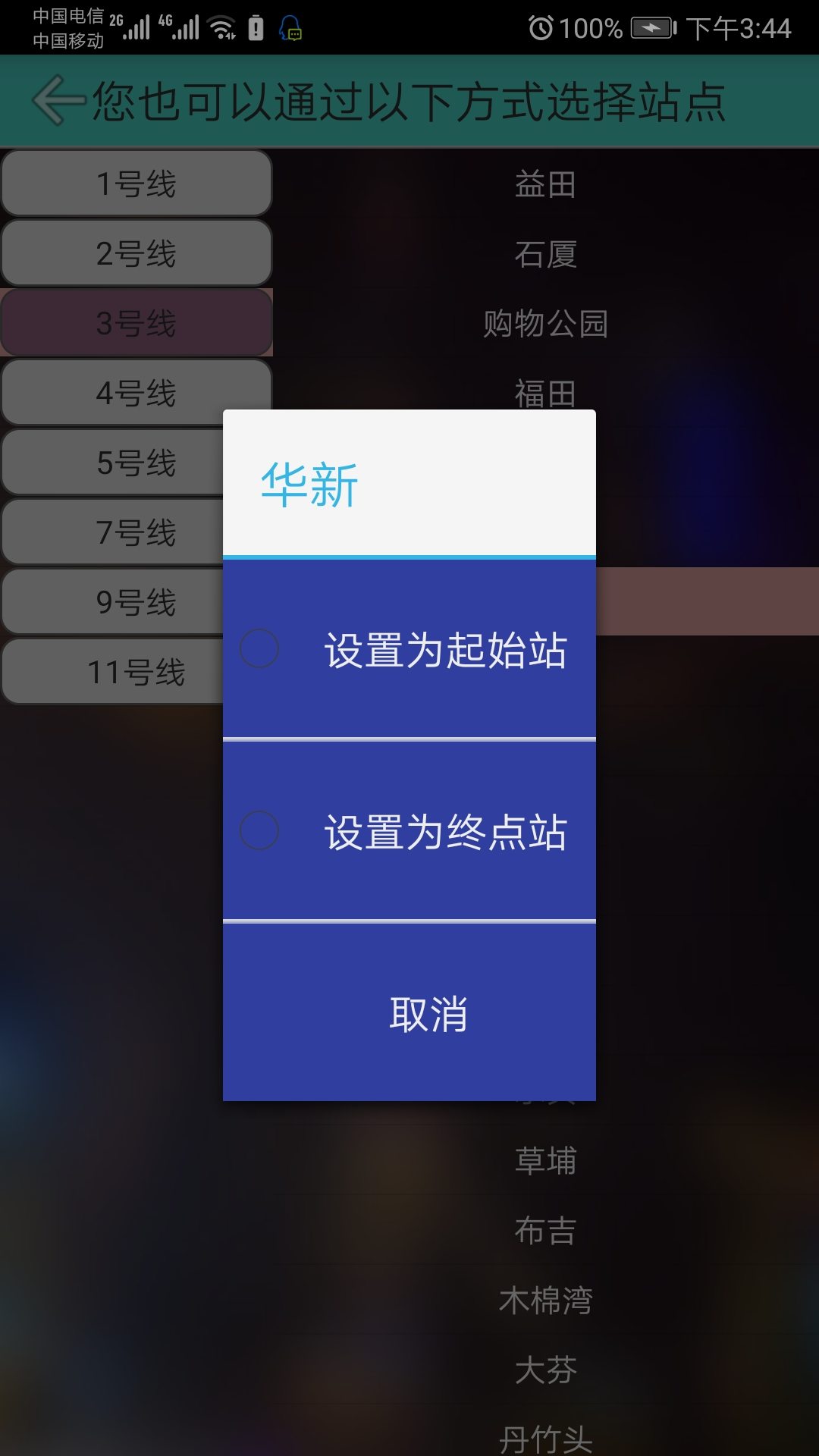Pick 购物公园 station
The image size is (819, 1456).
pos(546,324)
